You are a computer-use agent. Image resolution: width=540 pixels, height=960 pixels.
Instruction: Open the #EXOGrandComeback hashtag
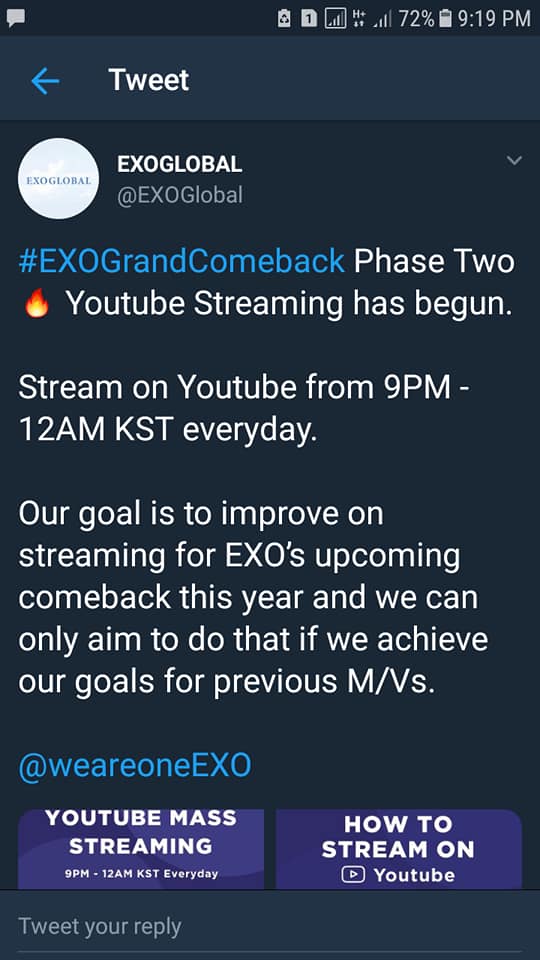click(182, 261)
